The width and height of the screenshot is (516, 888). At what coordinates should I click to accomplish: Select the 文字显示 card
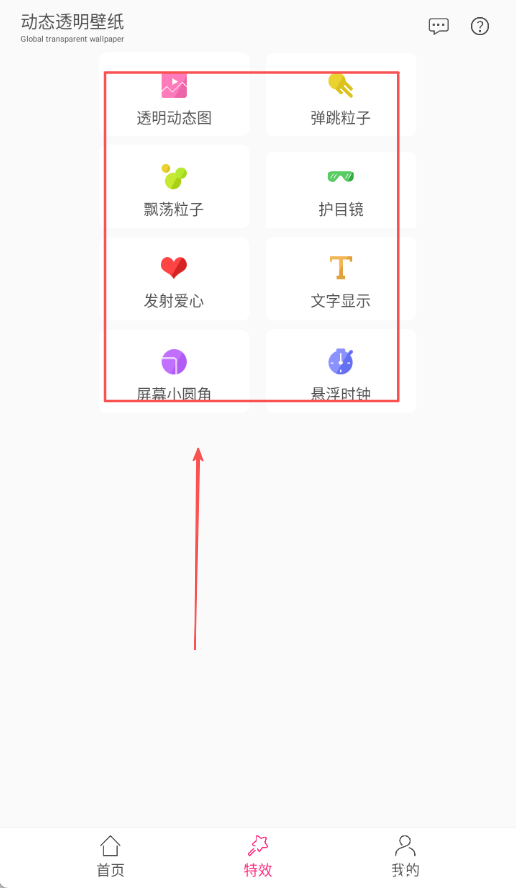point(340,279)
